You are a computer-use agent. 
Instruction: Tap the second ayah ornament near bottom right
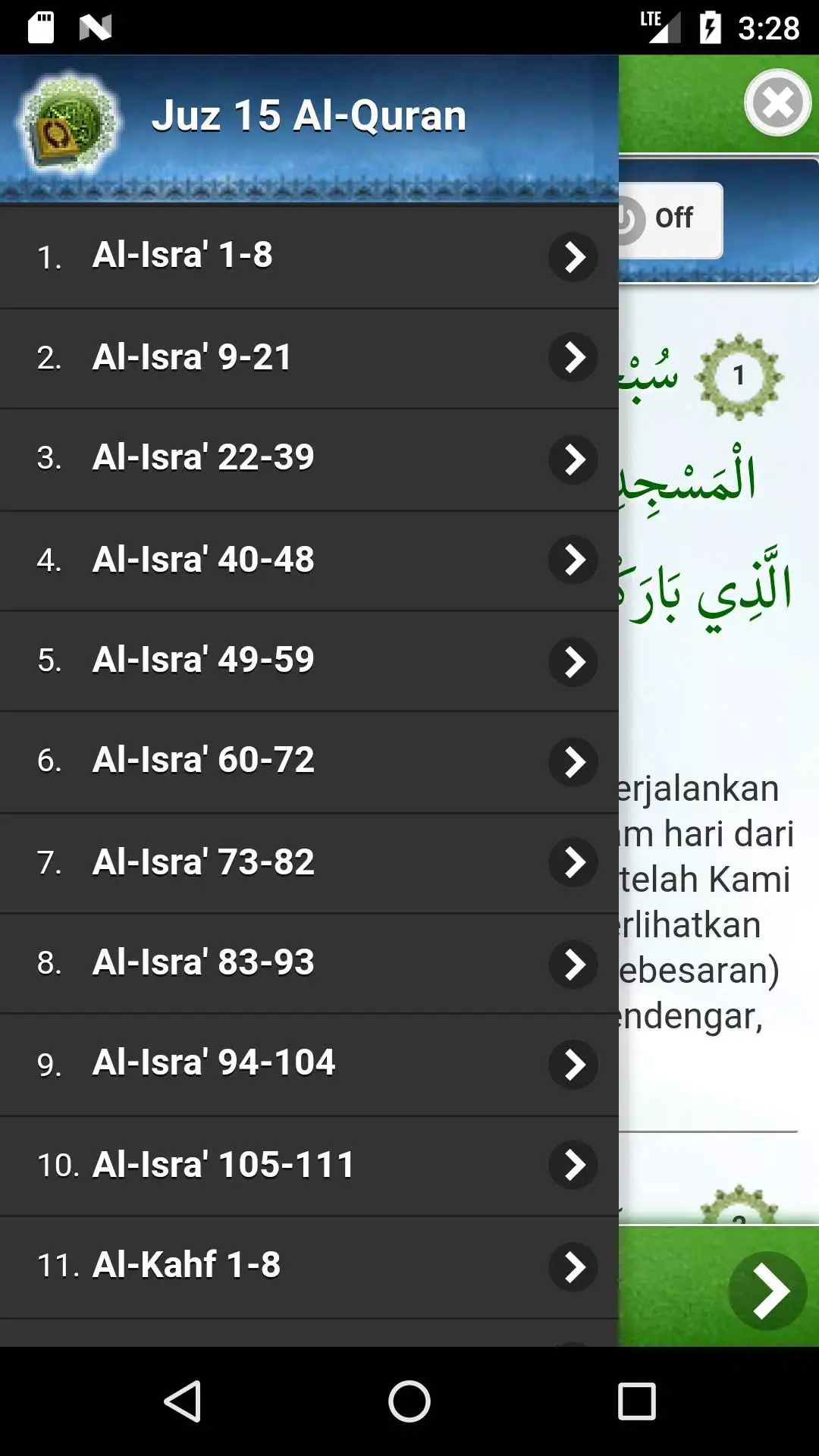pyautogui.click(x=739, y=1206)
